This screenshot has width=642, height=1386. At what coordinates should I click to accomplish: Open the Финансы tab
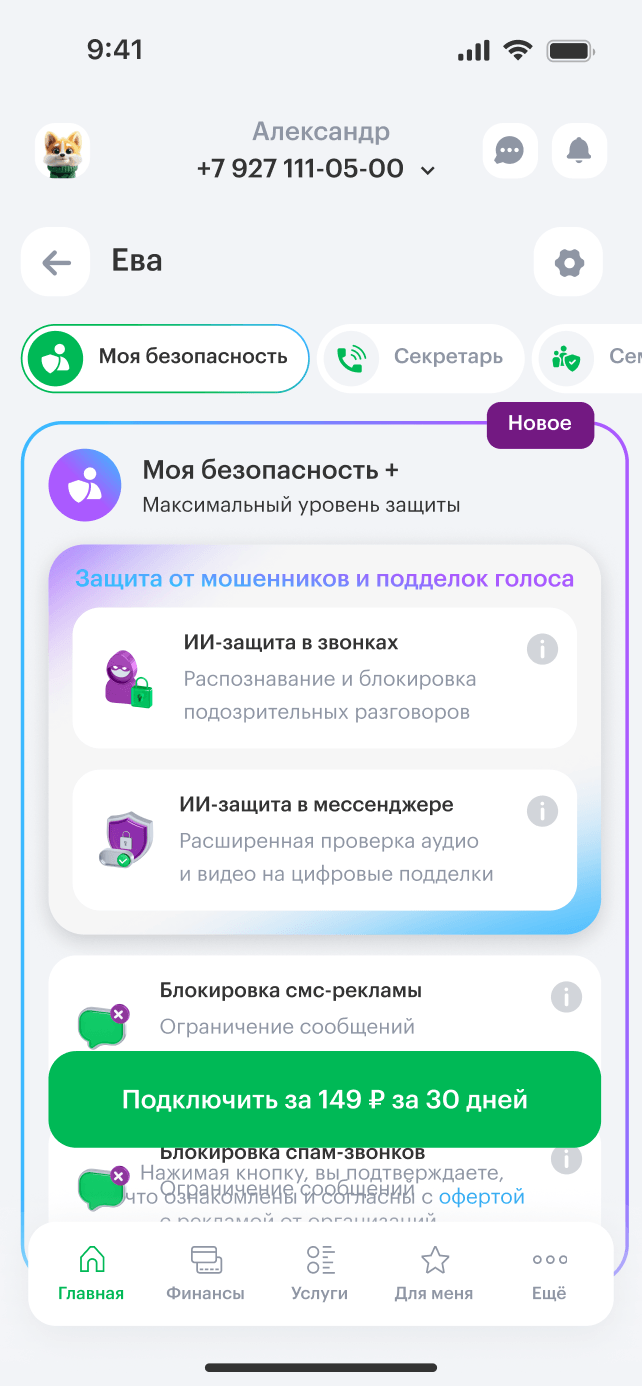tap(205, 1273)
